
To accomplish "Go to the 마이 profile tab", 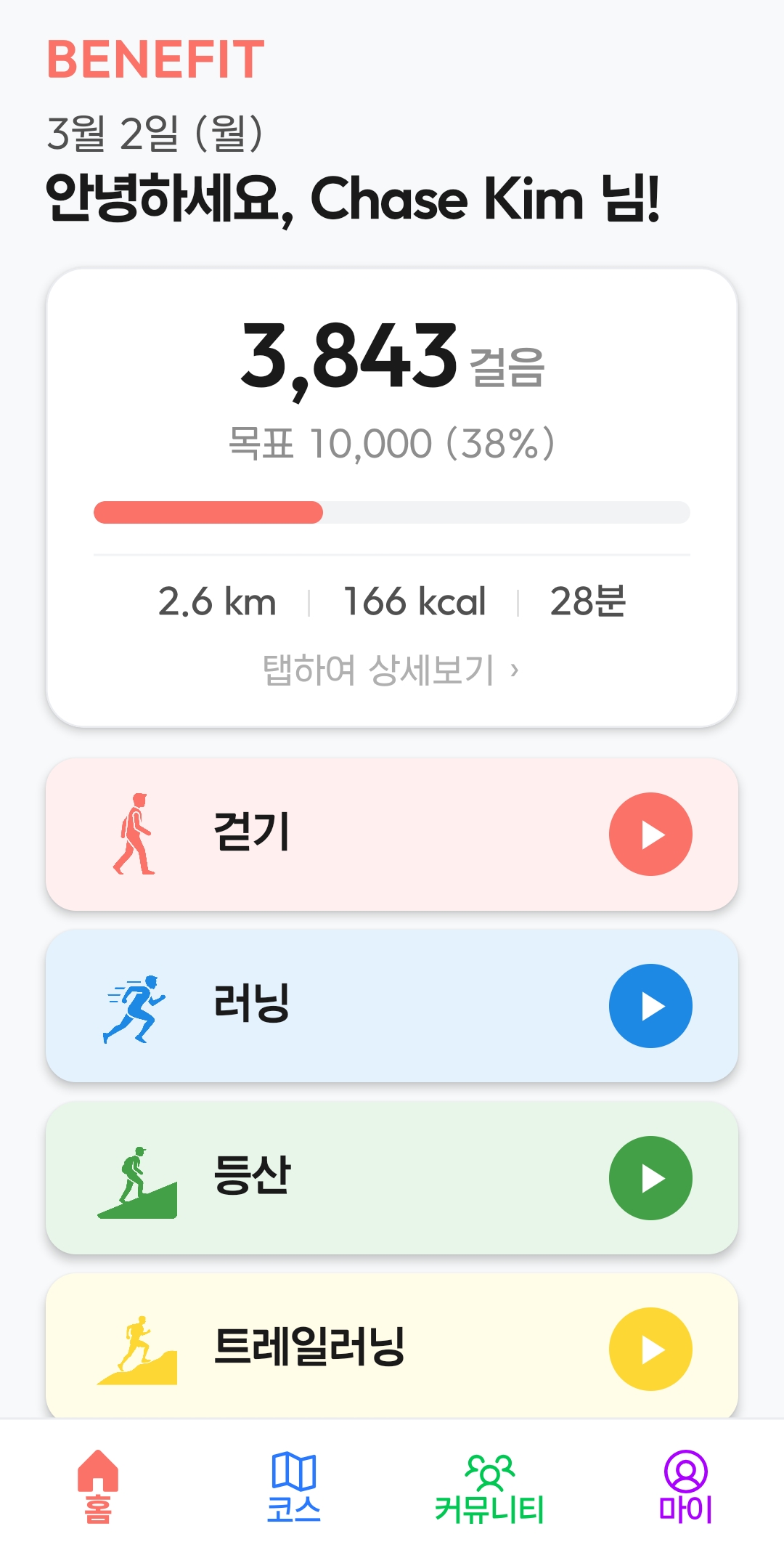I will 685,1486.
